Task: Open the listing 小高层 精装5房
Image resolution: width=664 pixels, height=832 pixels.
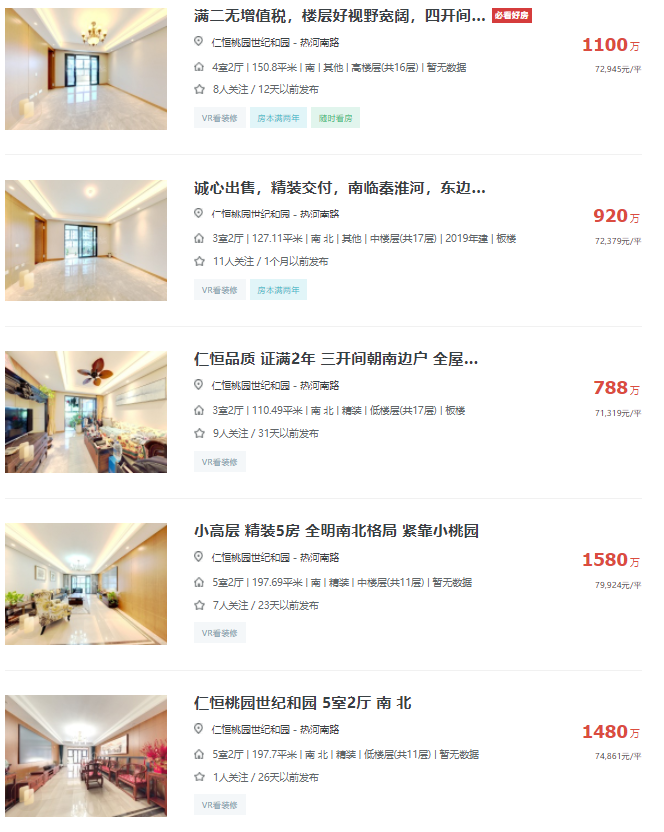Action: pos(335,531)
